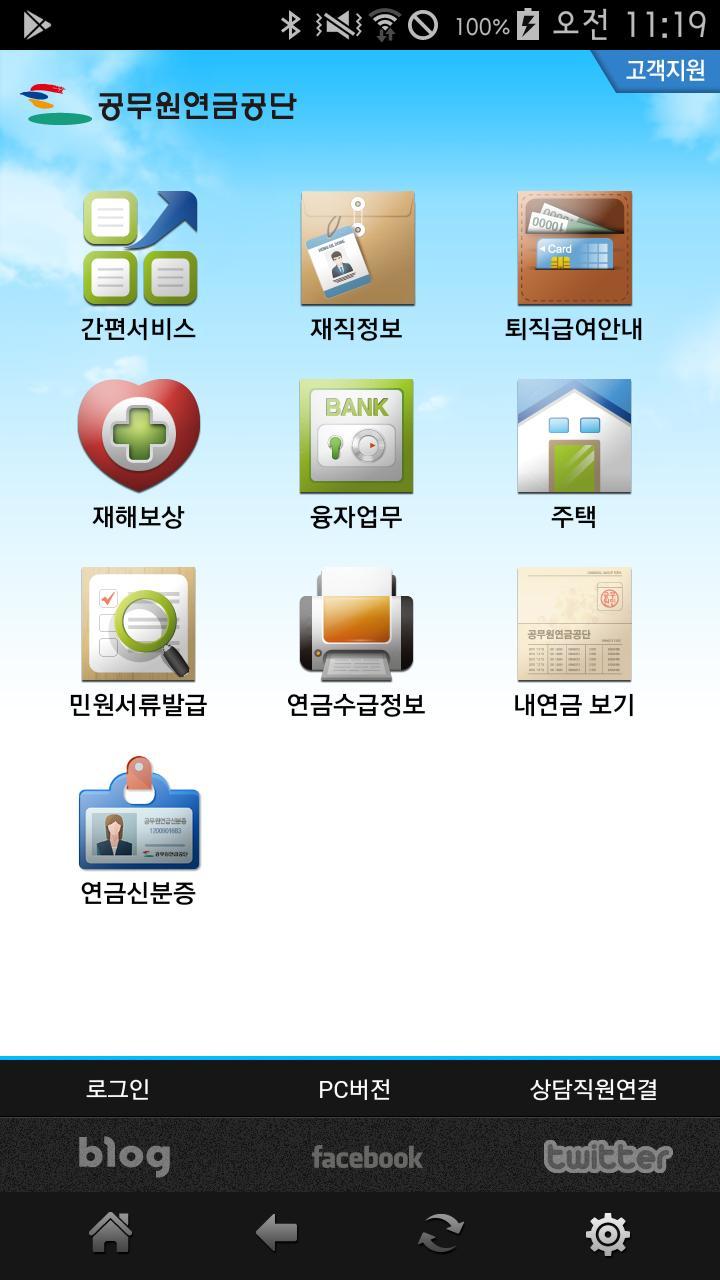The image size is (720, 1280).
Task: Refresh the page using the reload icon
Action: (x=443, y=1233)
